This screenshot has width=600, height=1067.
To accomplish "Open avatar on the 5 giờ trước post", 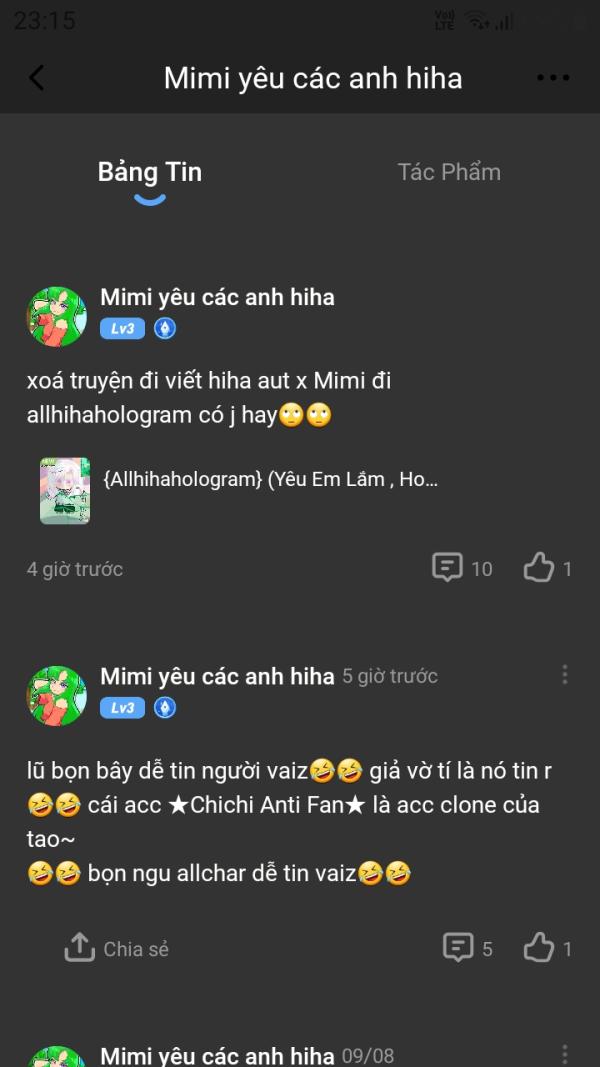I will point(56,695).
